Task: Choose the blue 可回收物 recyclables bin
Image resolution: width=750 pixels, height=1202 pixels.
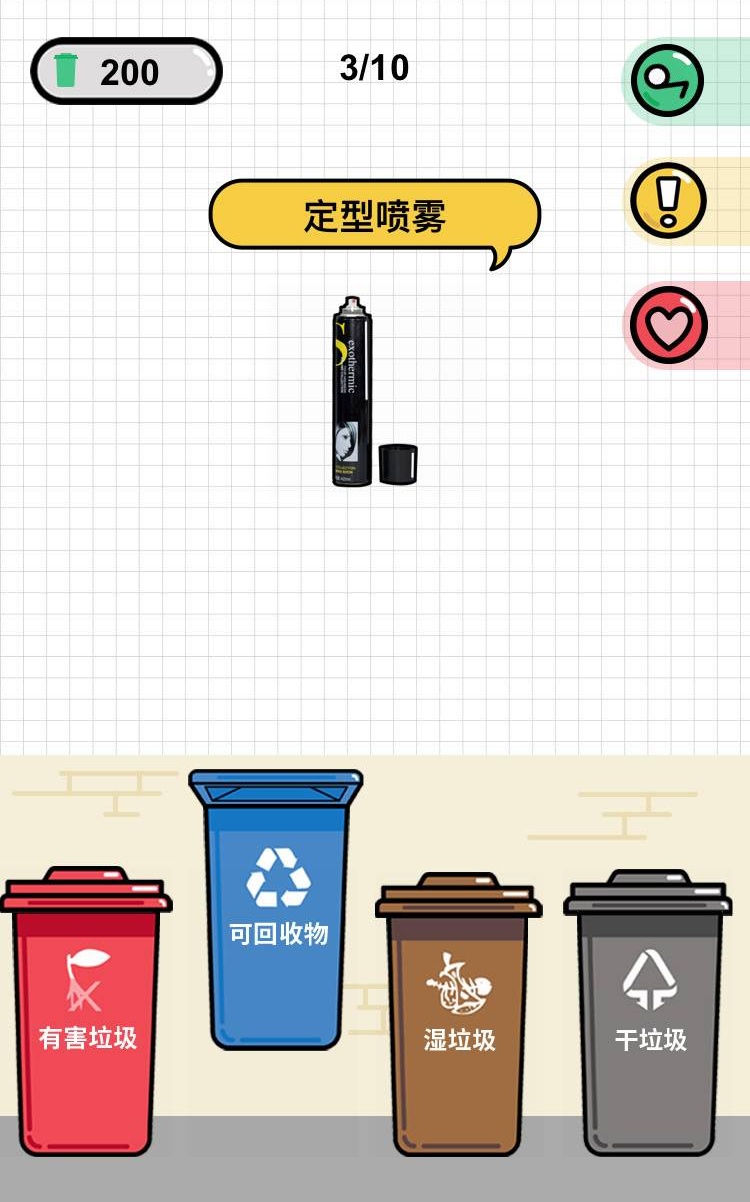Action: click(276, 909)
